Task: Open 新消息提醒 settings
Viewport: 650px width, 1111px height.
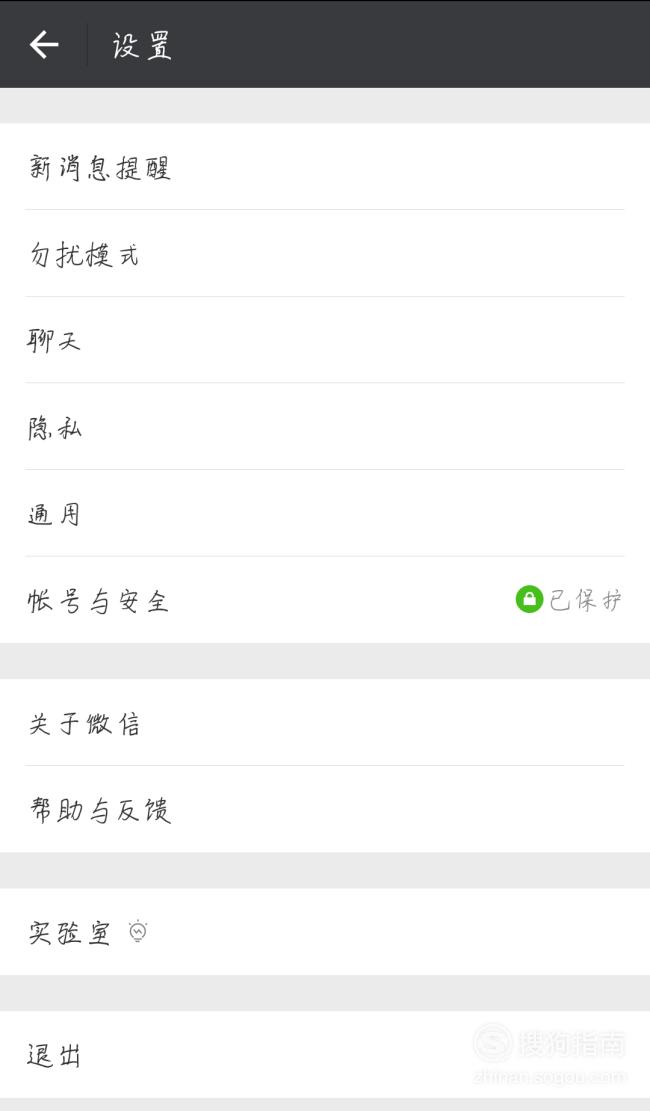Action: (325, 167)
